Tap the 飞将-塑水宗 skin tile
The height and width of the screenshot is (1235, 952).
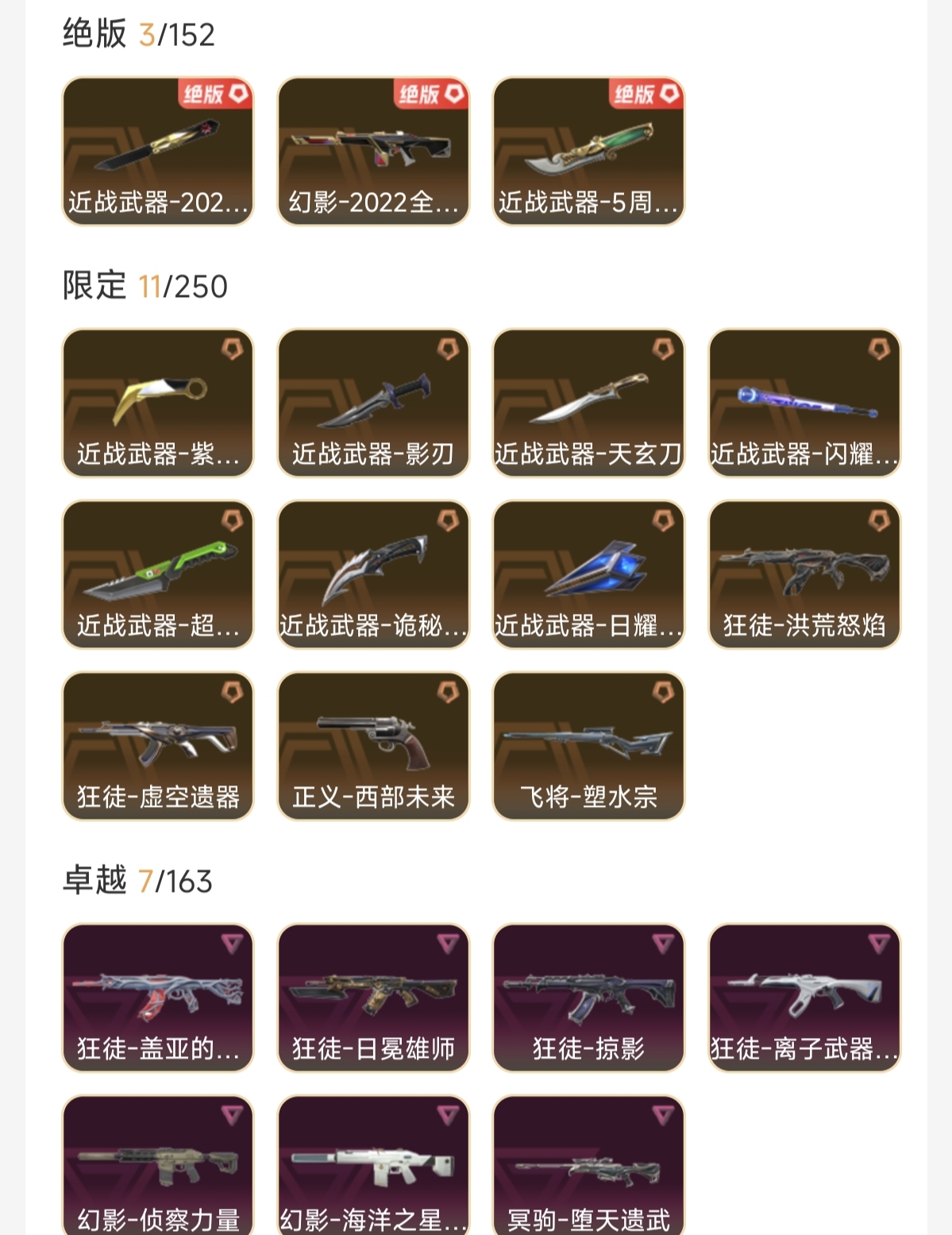click(588, 746)
